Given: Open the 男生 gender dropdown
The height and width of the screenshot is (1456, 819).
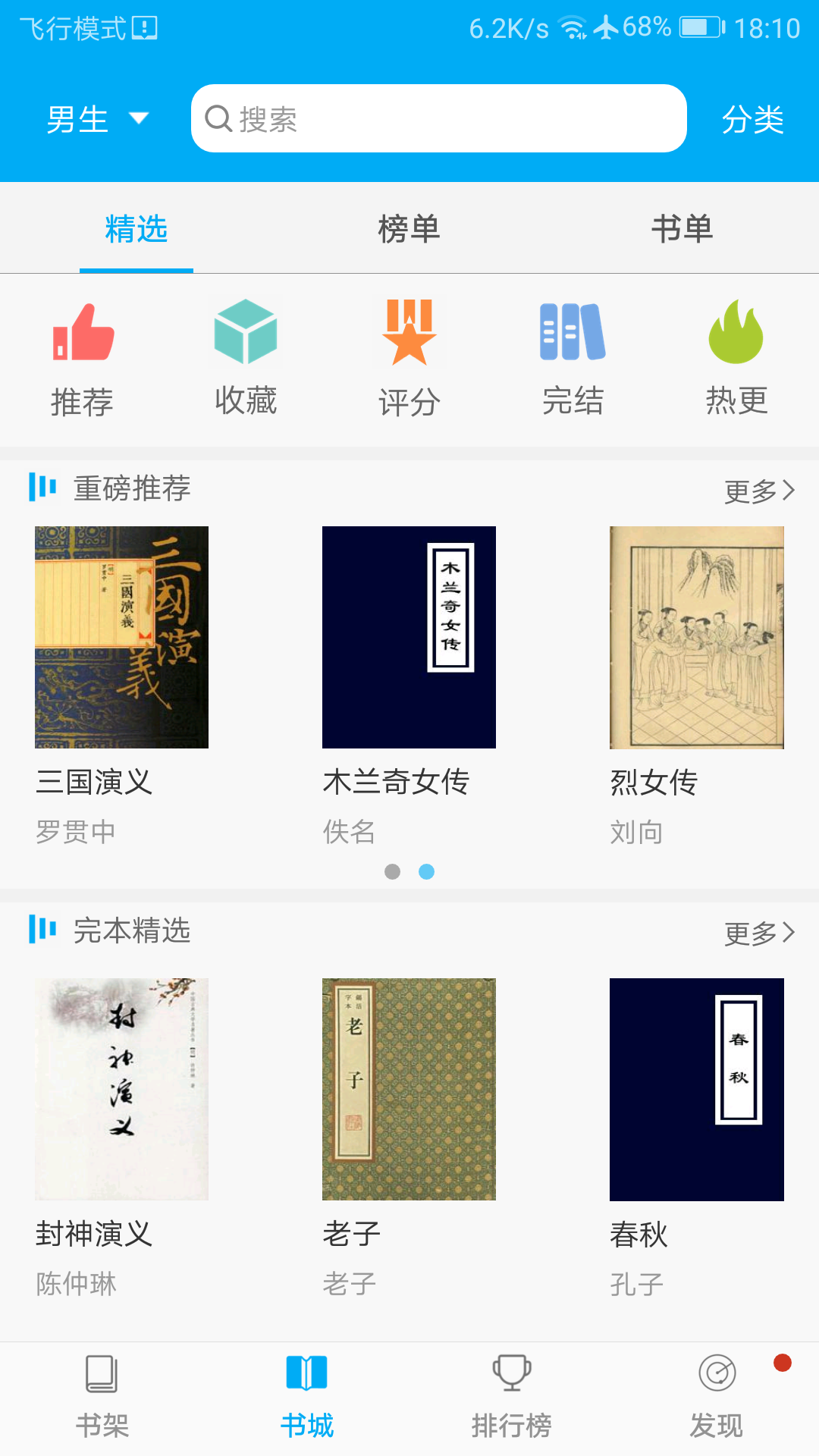Looking at the screenshot, I should point(95,118).
